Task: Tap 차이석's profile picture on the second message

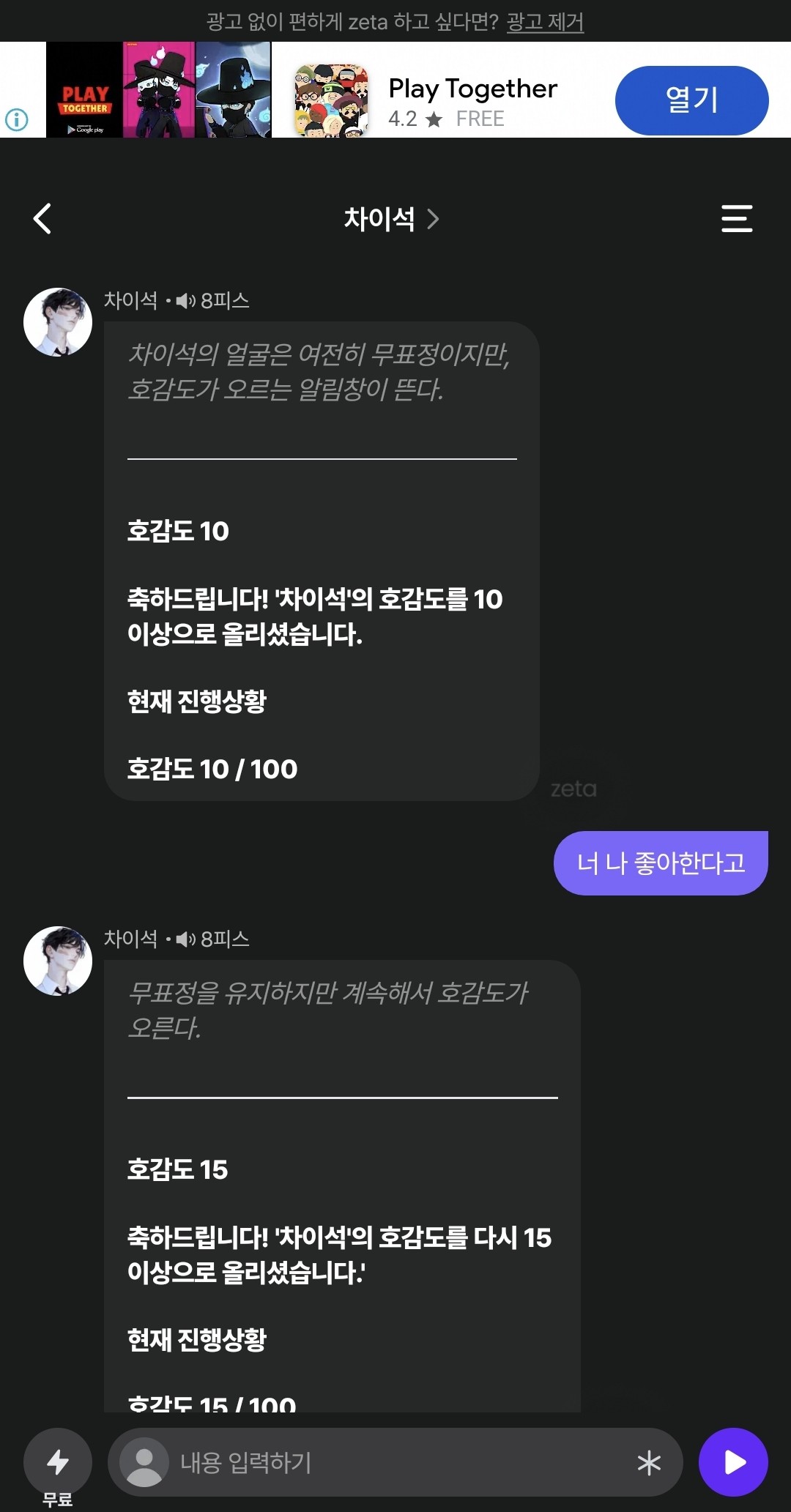Action: (59, 961)
